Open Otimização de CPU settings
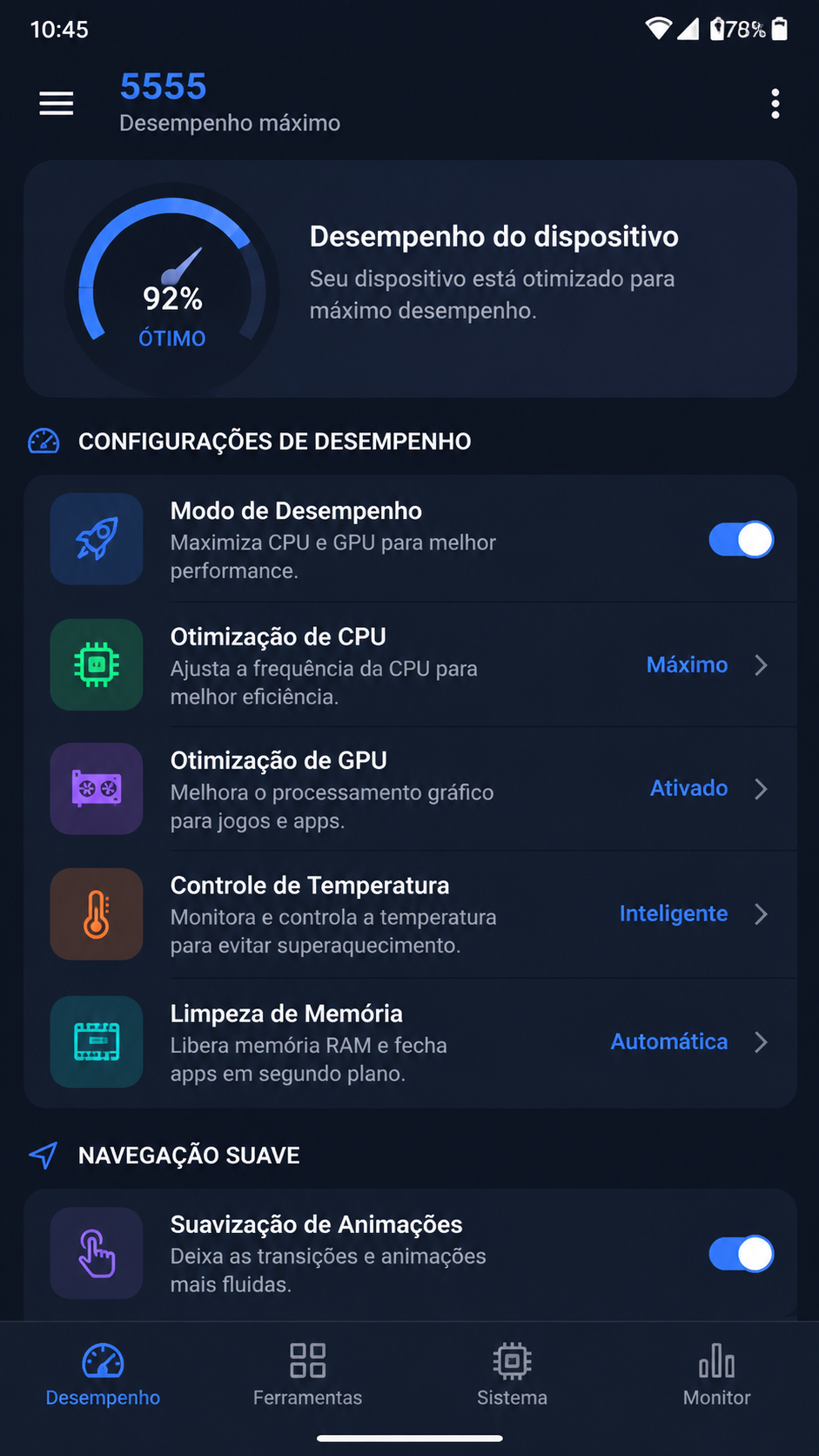This screenshot has height=1456, width=819. pos(410,665)
